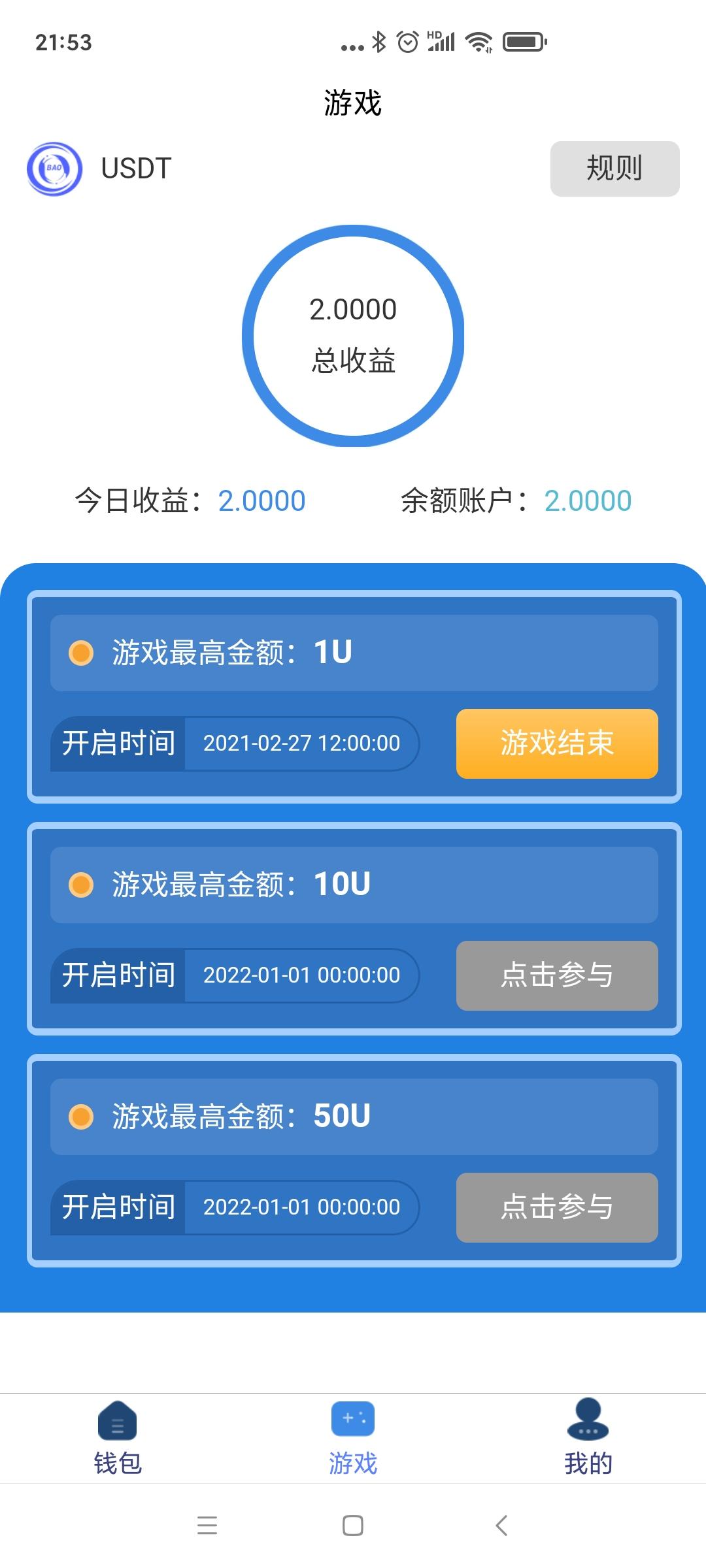Join the 10U game via 点击参与
The width and height of the screenshot is (706, 1568).
(557, 975)
